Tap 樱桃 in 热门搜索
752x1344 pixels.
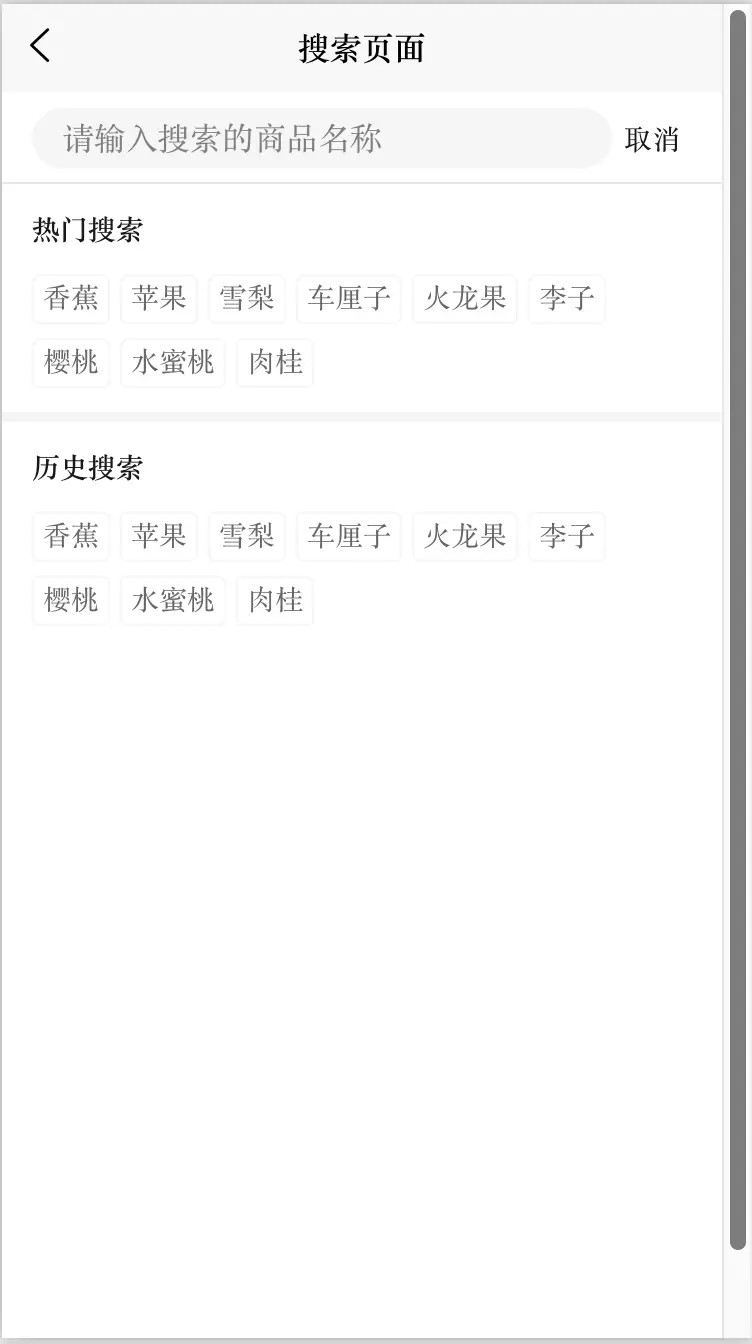(x=71, y=363)
